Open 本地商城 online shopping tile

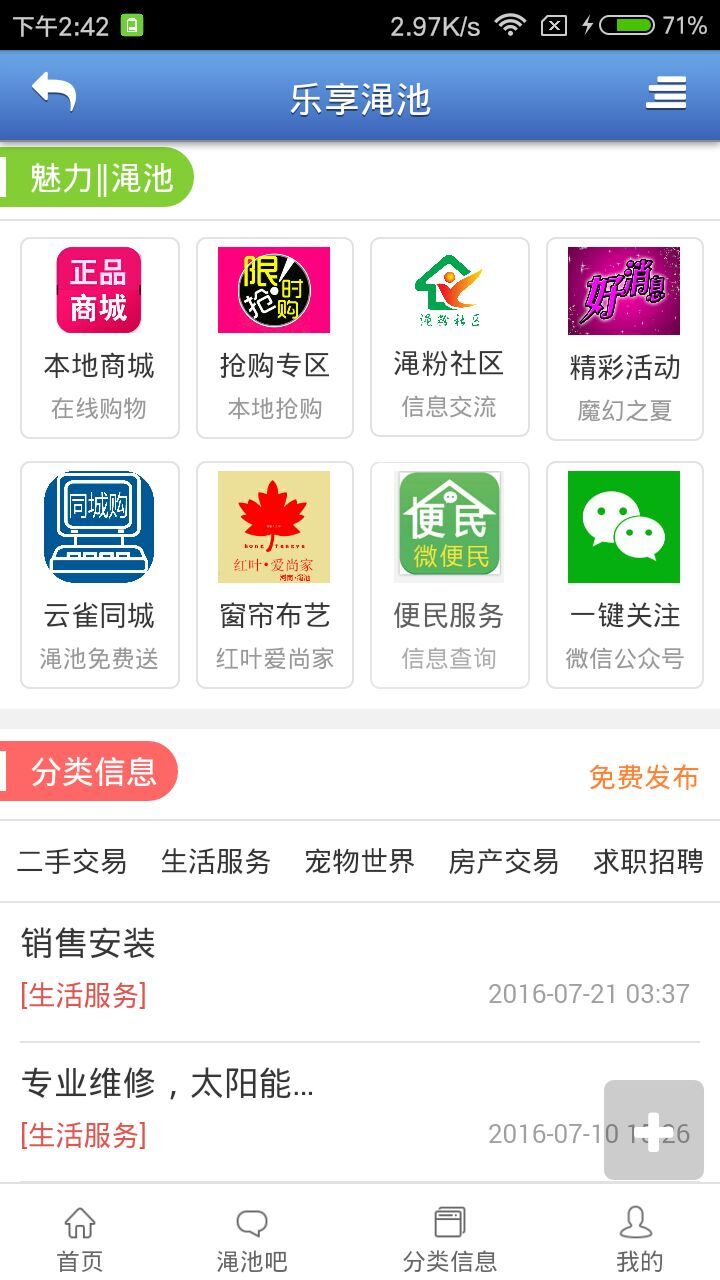click(100, 338)
